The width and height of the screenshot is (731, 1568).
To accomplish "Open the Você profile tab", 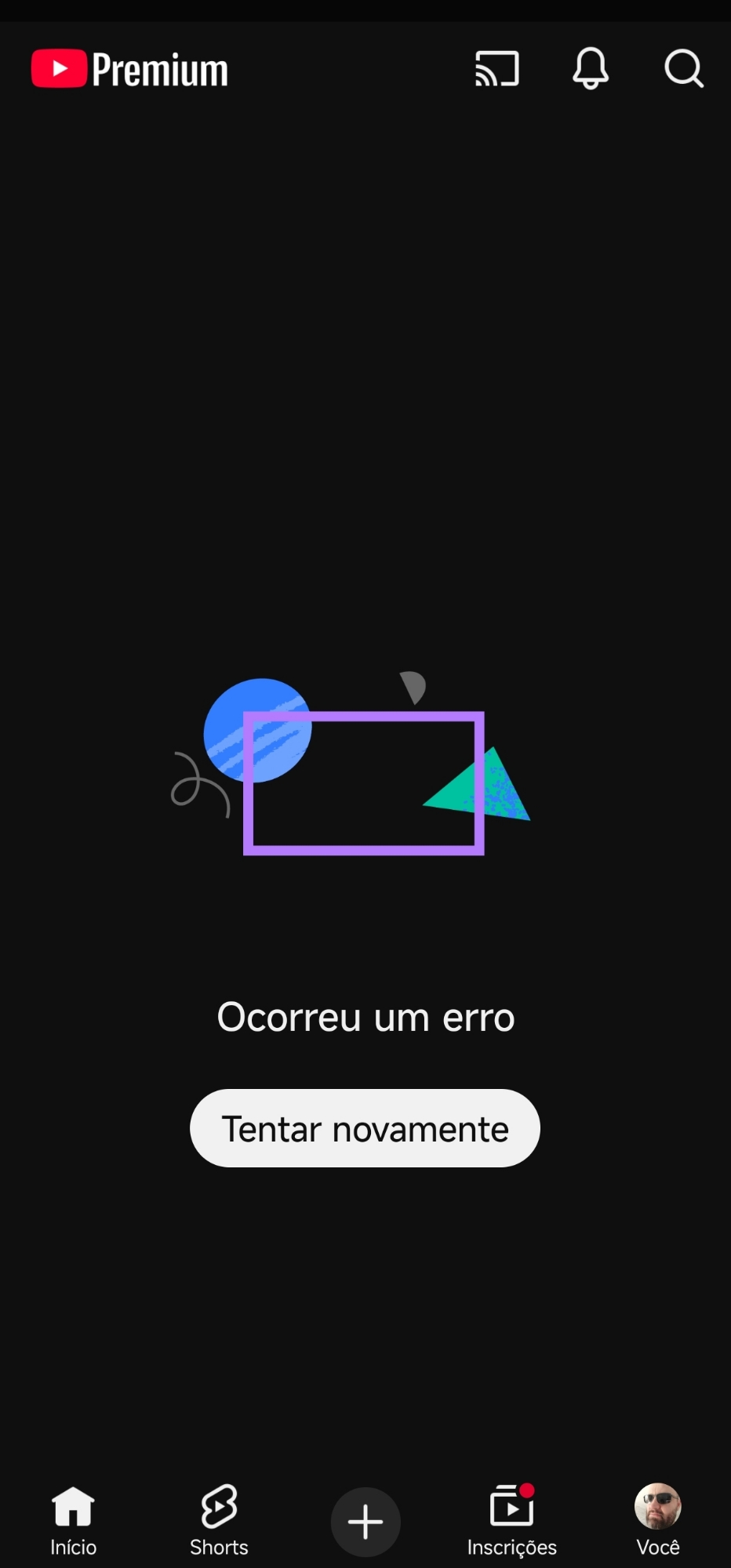I will click(657, 1521).
